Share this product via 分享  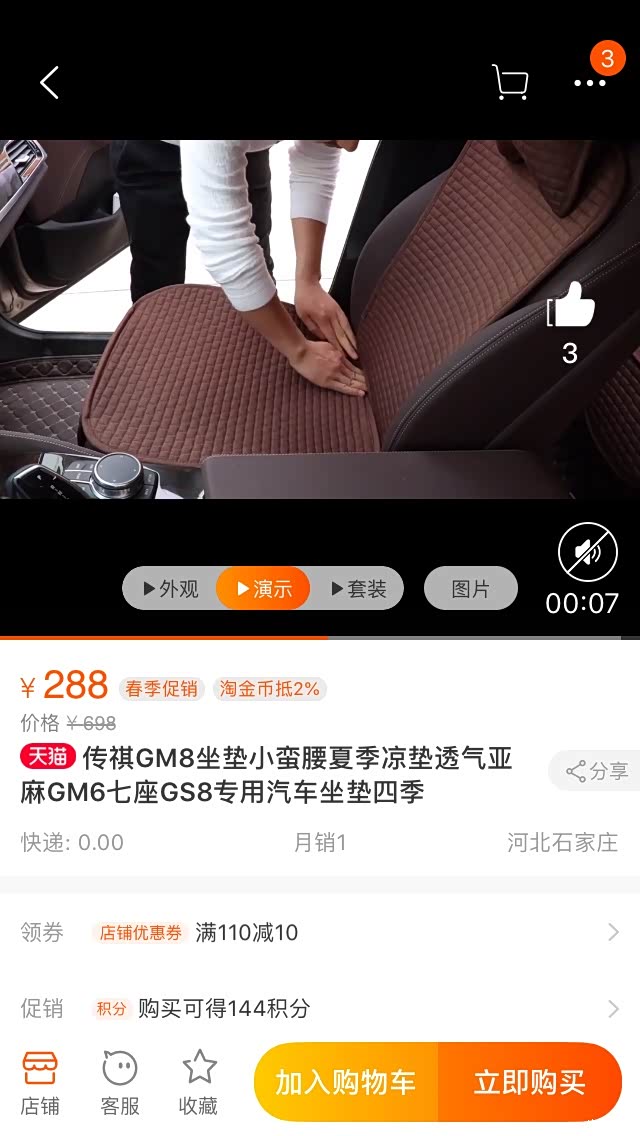(x=596, y=771)
